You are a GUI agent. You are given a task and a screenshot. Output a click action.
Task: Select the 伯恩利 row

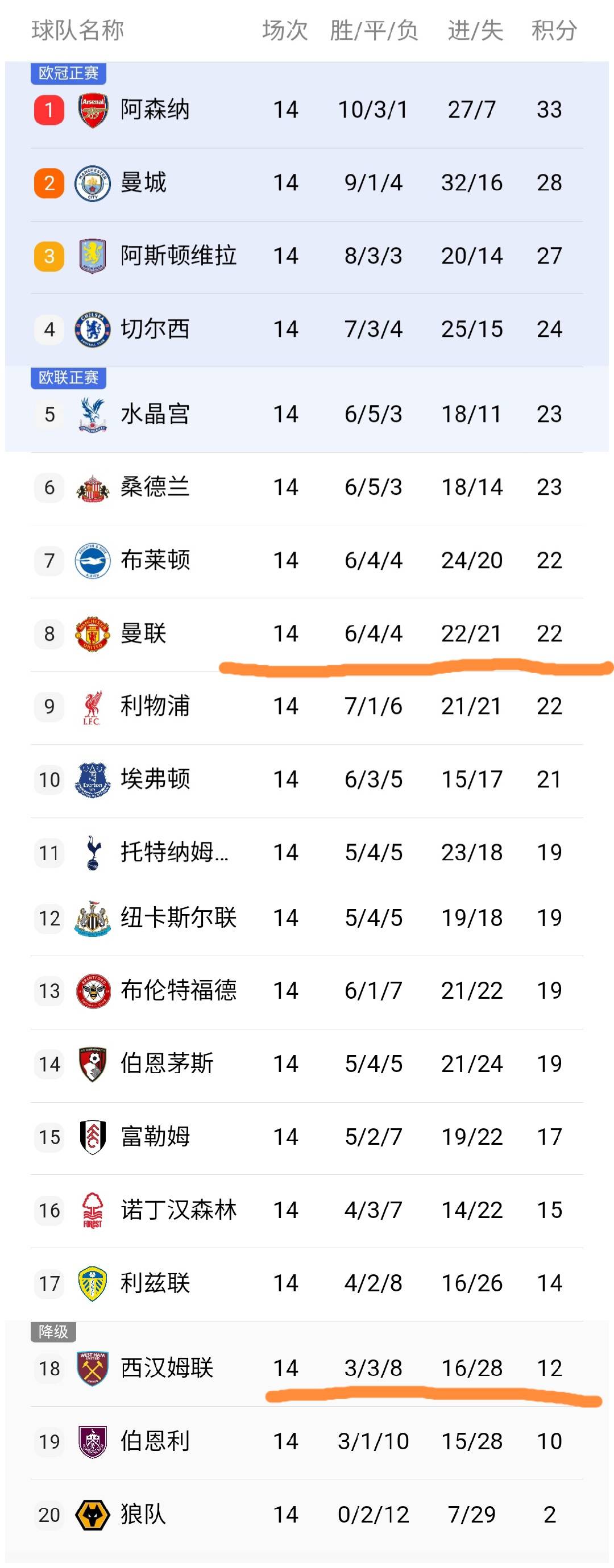pos(155,1441)
